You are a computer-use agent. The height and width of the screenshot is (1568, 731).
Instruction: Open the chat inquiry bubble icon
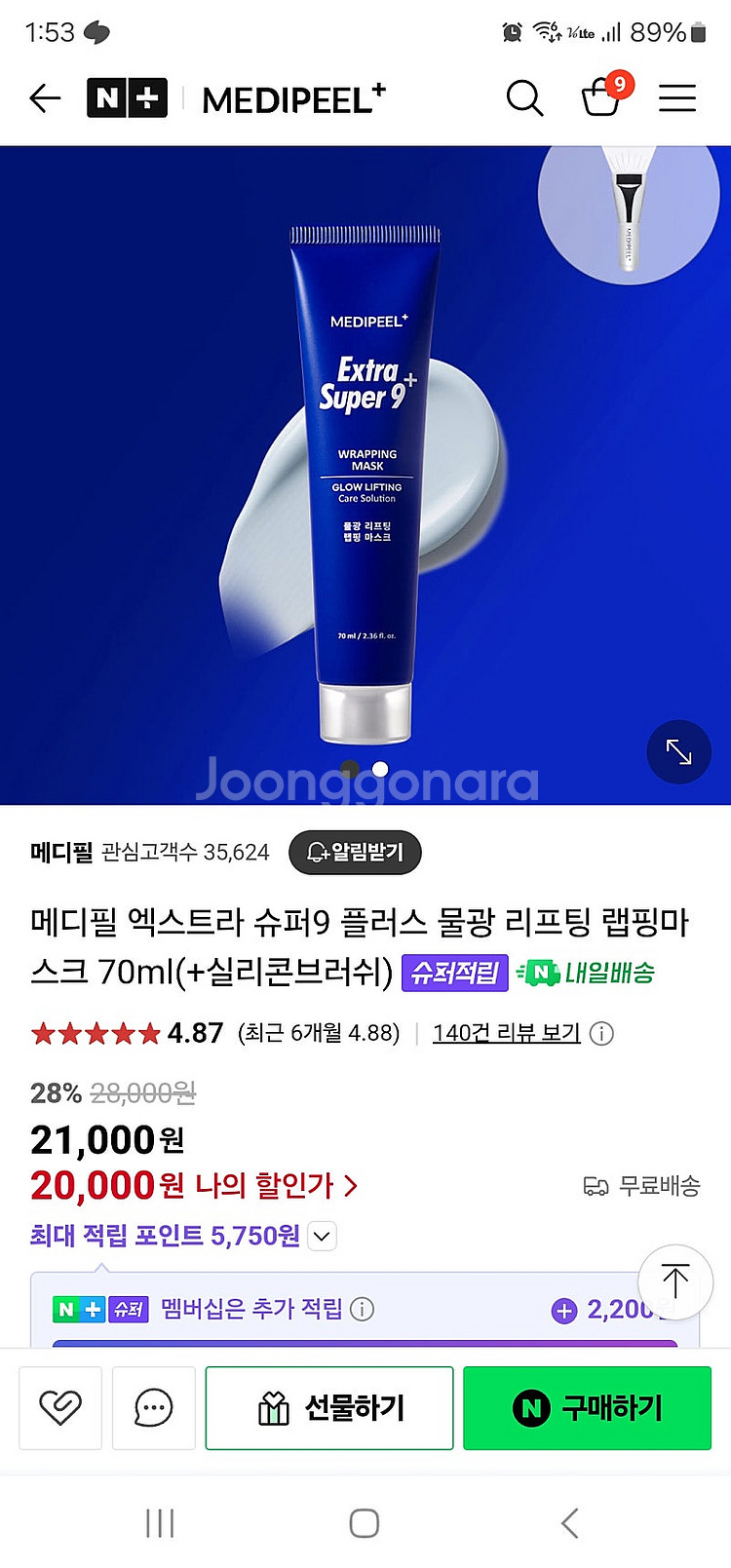point(154,1407)
